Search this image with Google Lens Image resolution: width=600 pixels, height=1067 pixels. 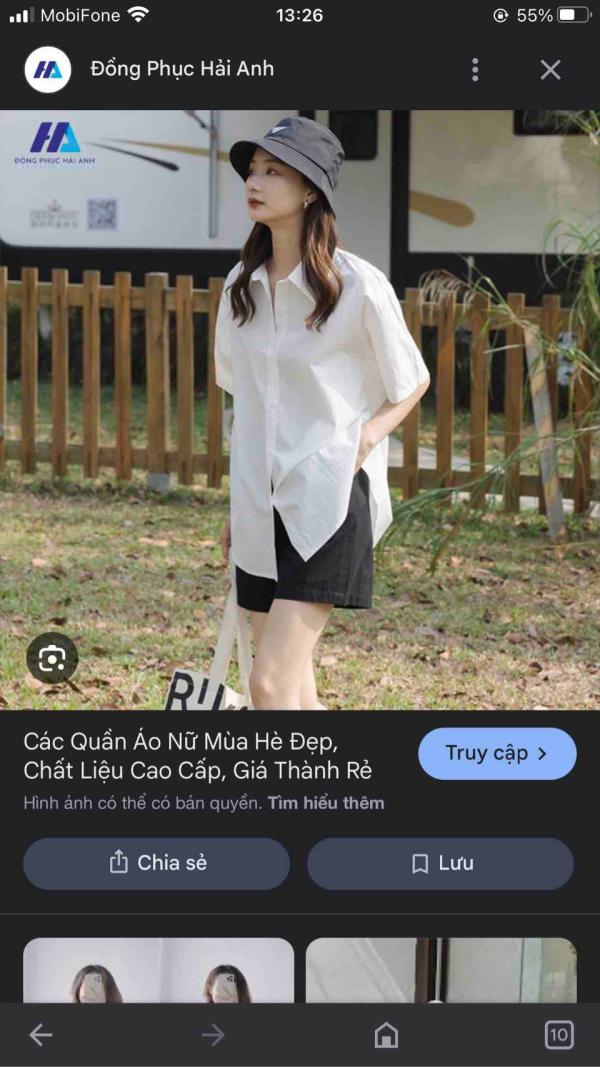[x=52, y=658]
